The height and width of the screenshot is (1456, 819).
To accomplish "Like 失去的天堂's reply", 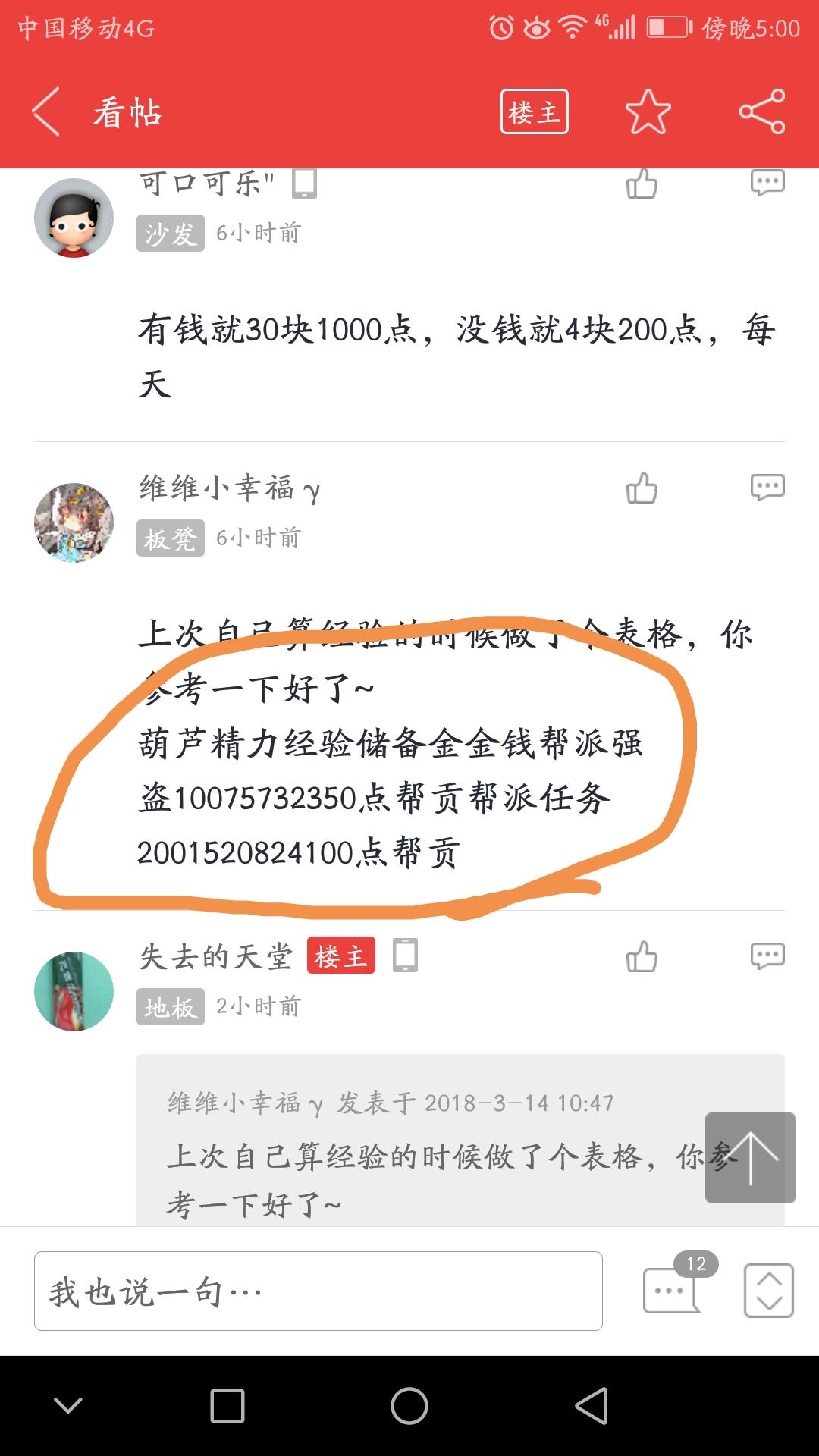I will [x=642, y=957].
